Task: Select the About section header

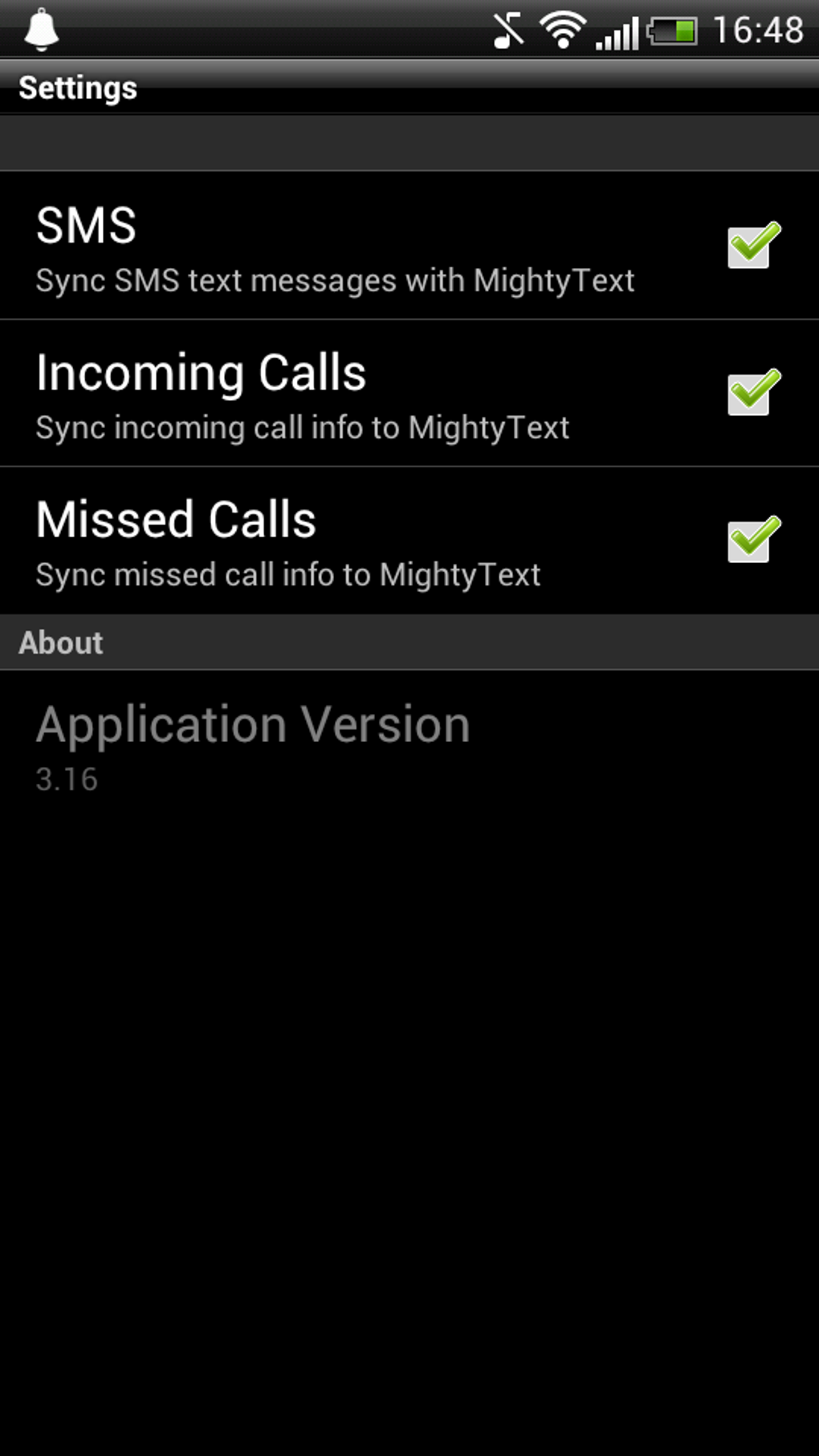Action: tap(61, 642)
